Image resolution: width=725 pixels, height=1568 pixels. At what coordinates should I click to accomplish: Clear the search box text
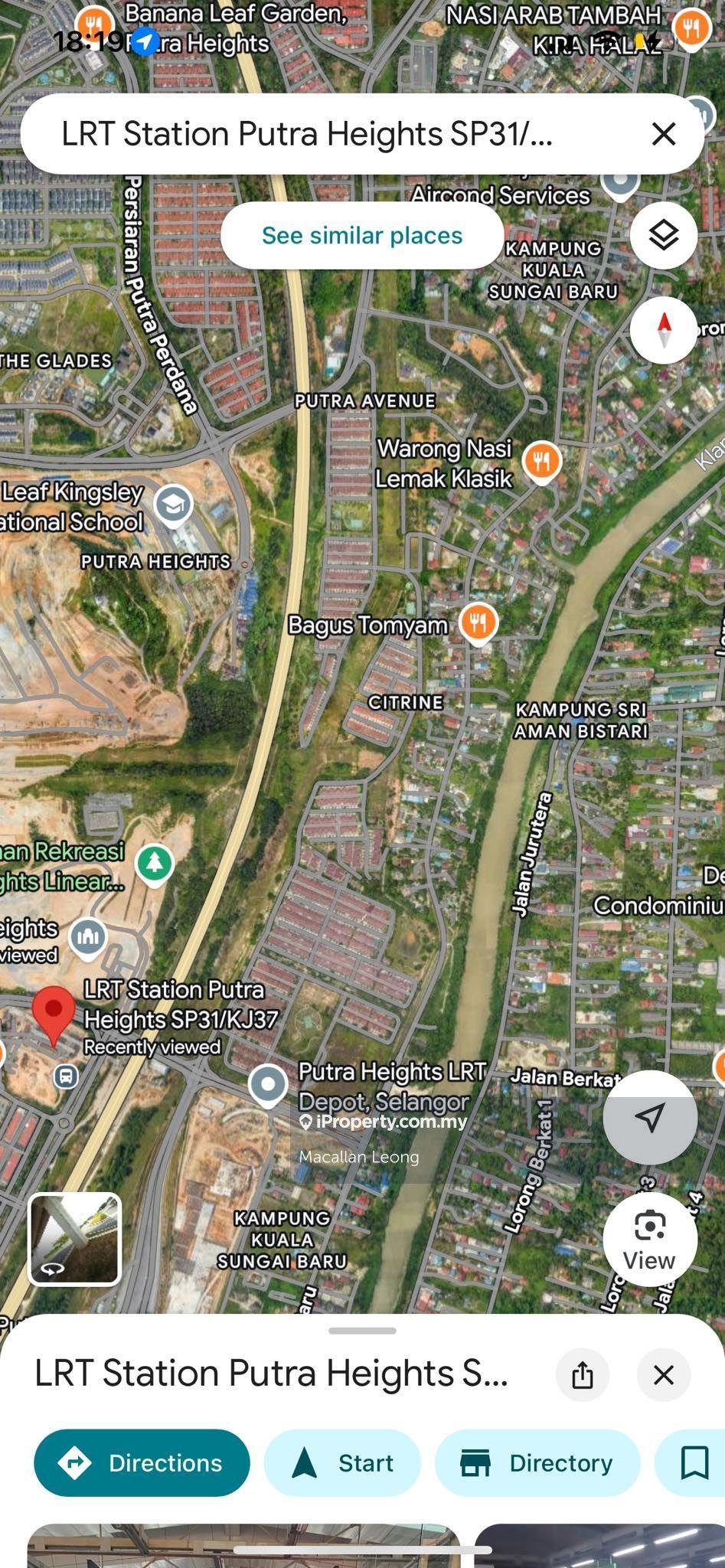point(663,134)
